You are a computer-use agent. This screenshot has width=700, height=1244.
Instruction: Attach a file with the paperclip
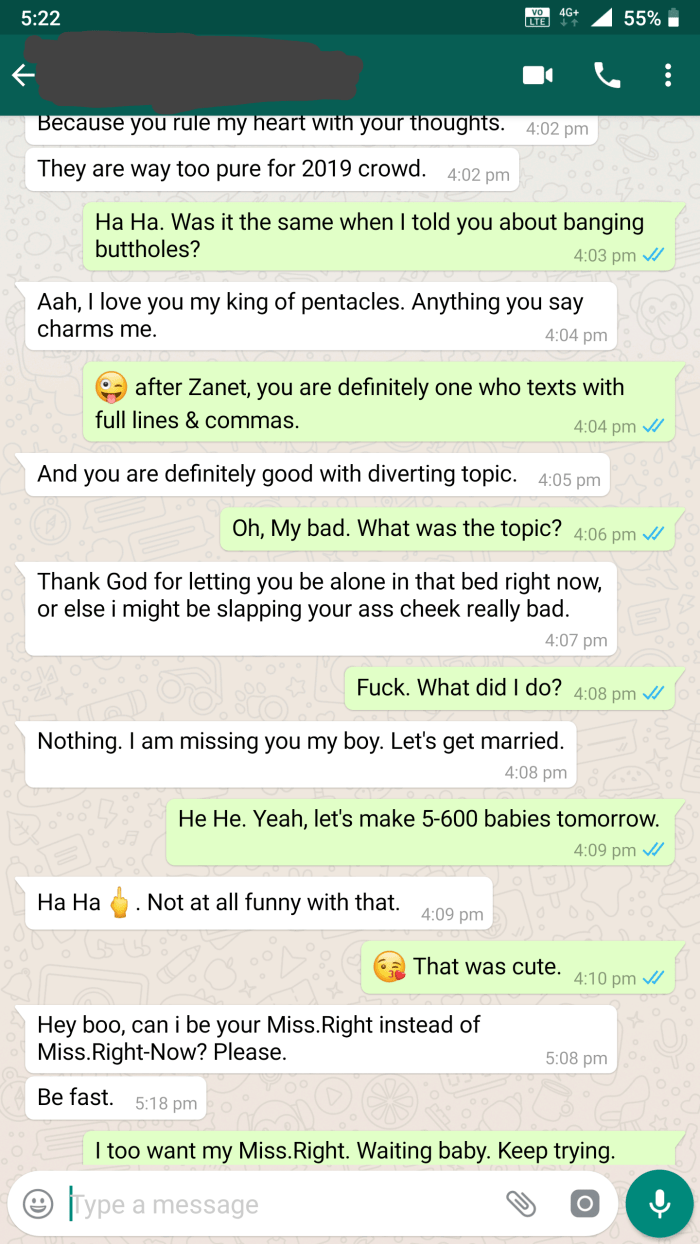coord(520,1204)
